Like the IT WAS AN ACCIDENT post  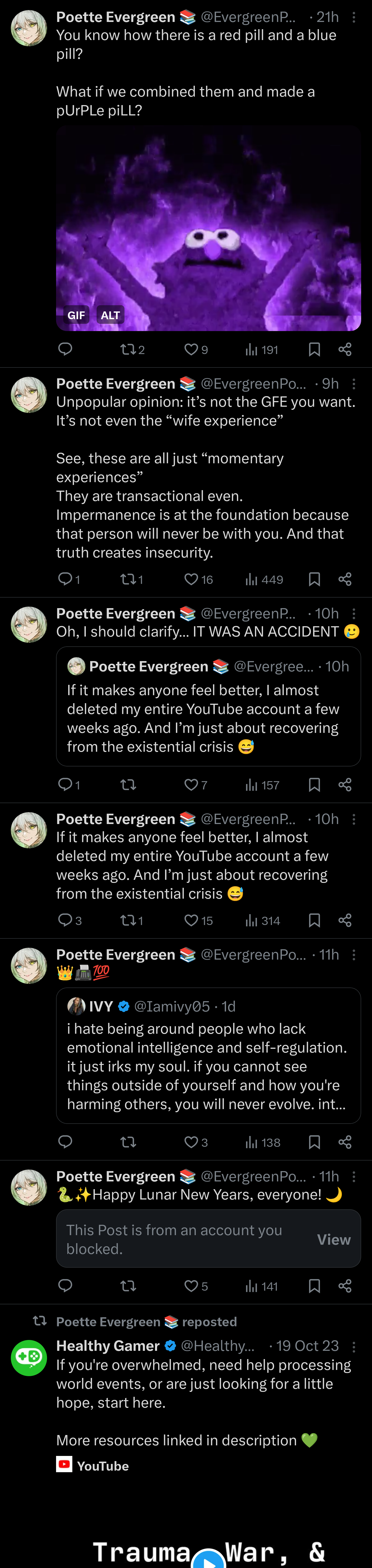(191, 785)
